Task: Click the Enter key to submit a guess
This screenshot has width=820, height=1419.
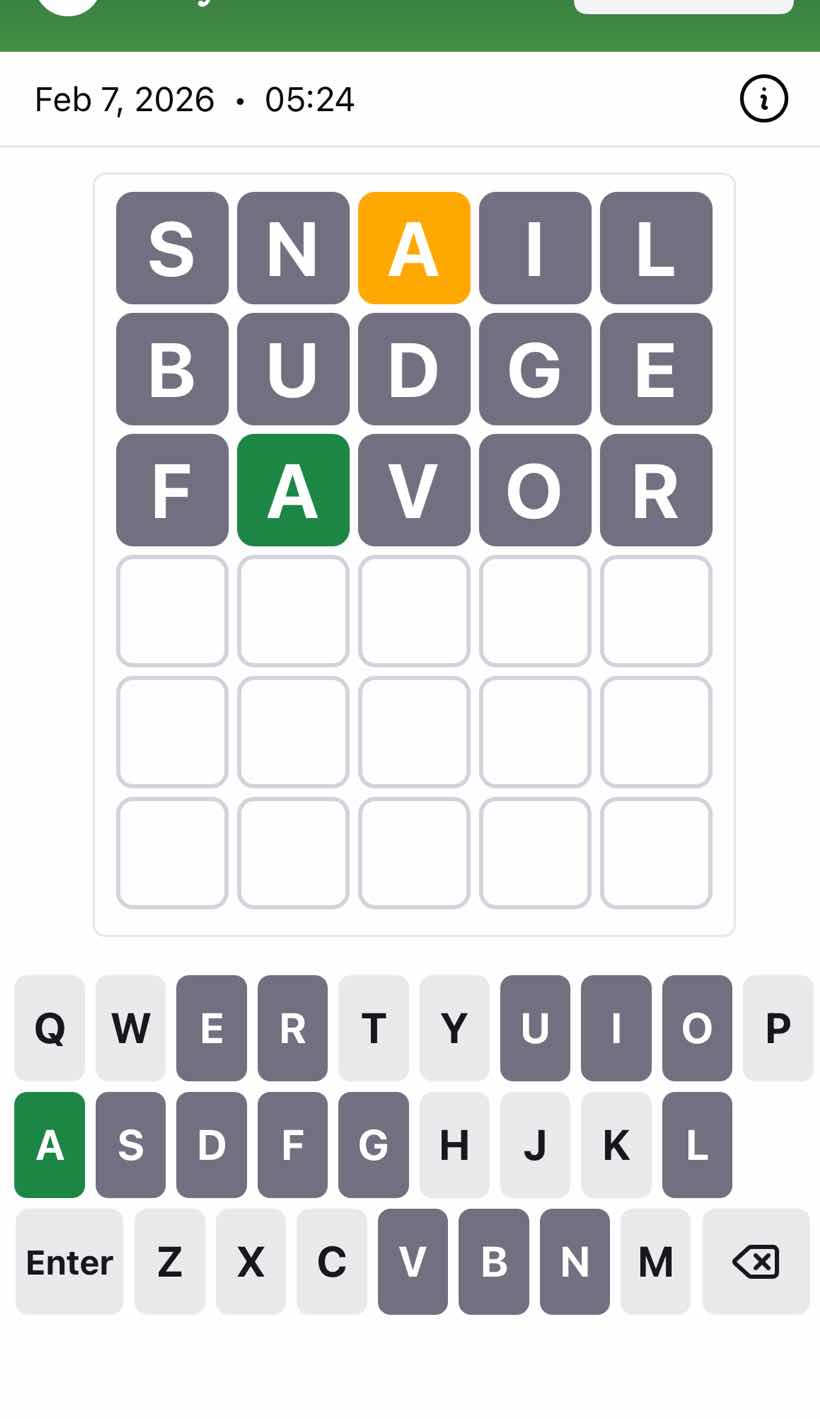Action: pyautogui.click(x=68, y=1262)
